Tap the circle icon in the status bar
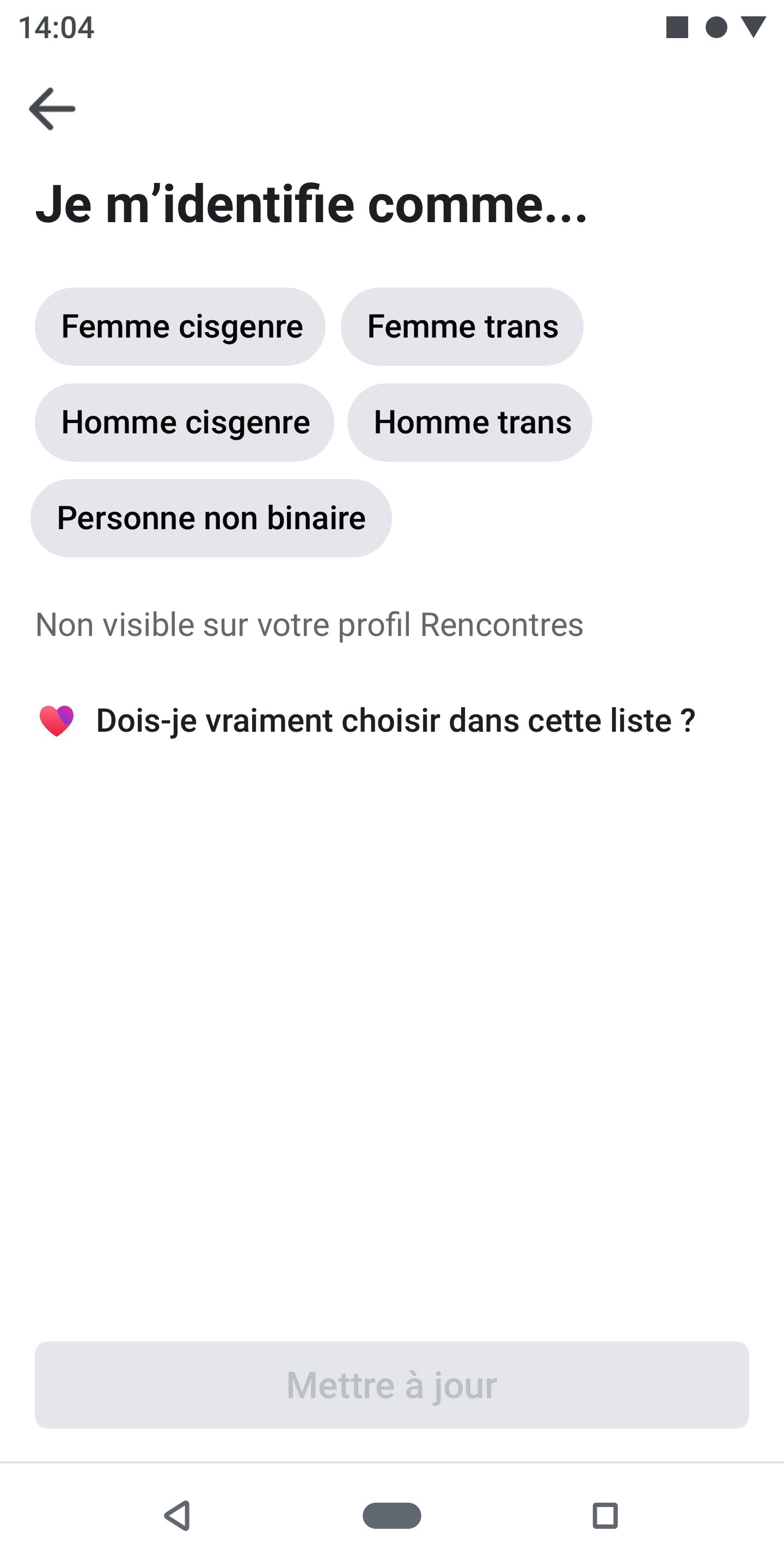This screenshot has width=784, height=1568. [x=716, y=27]
